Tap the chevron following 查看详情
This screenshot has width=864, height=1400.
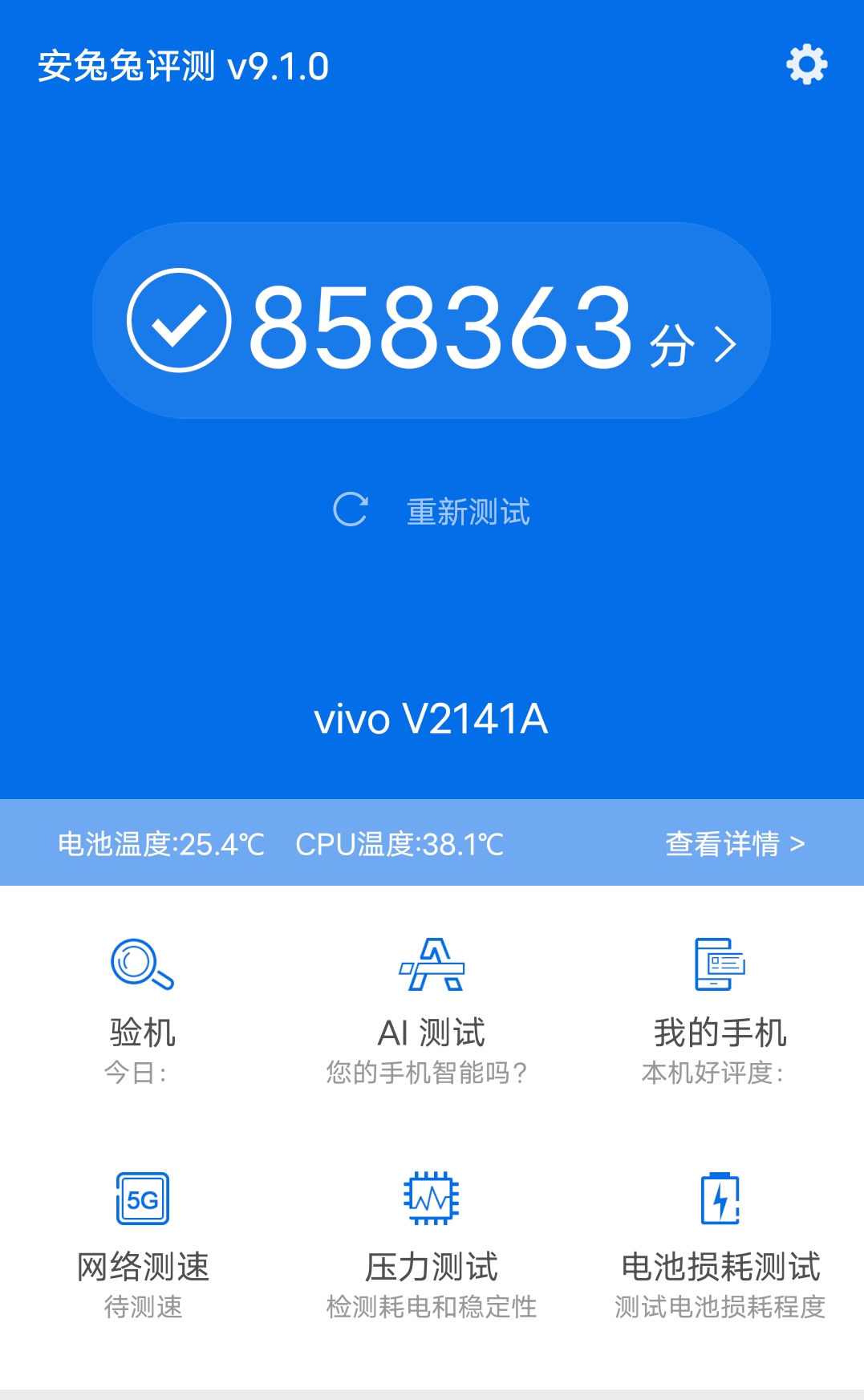[x=798, y=843]
